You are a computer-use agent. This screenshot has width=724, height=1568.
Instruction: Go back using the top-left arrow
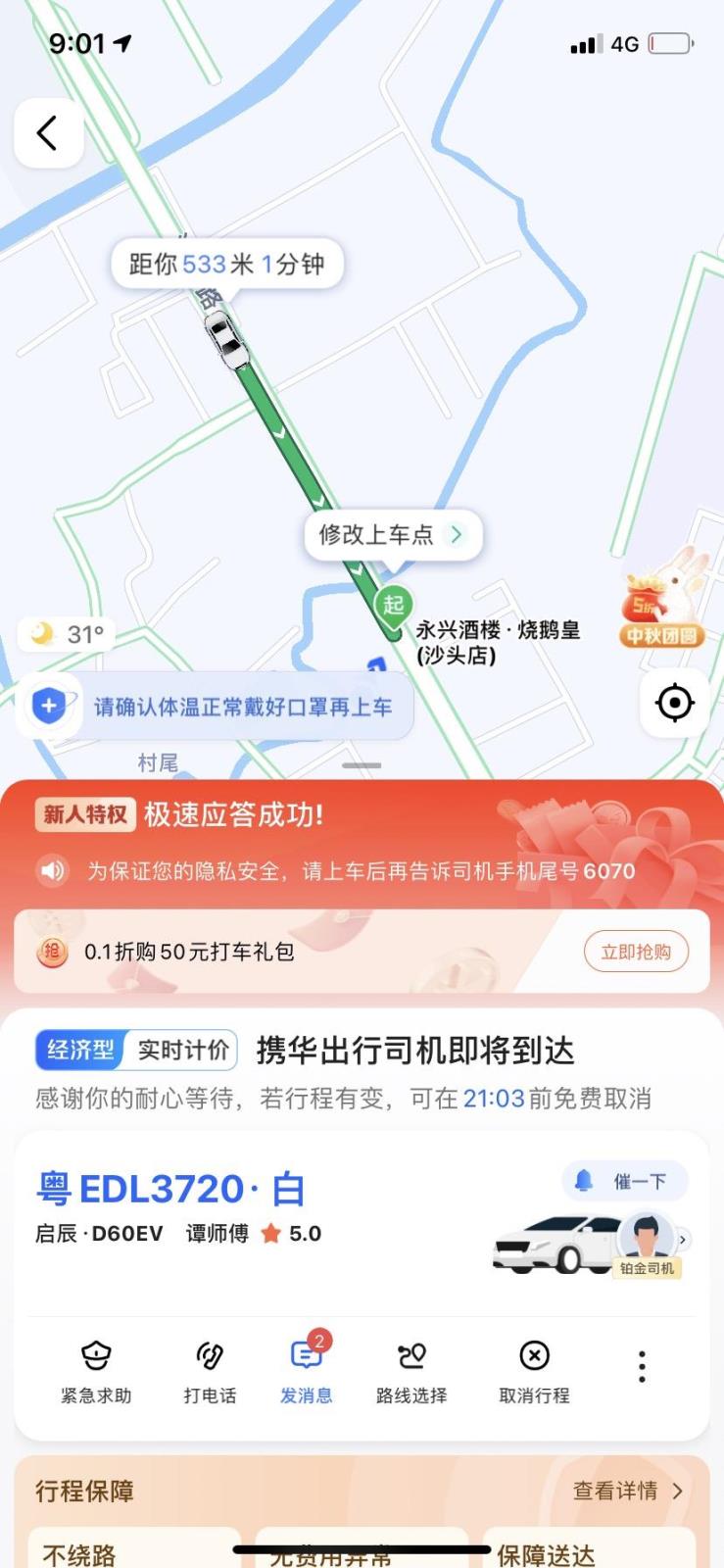47,133
